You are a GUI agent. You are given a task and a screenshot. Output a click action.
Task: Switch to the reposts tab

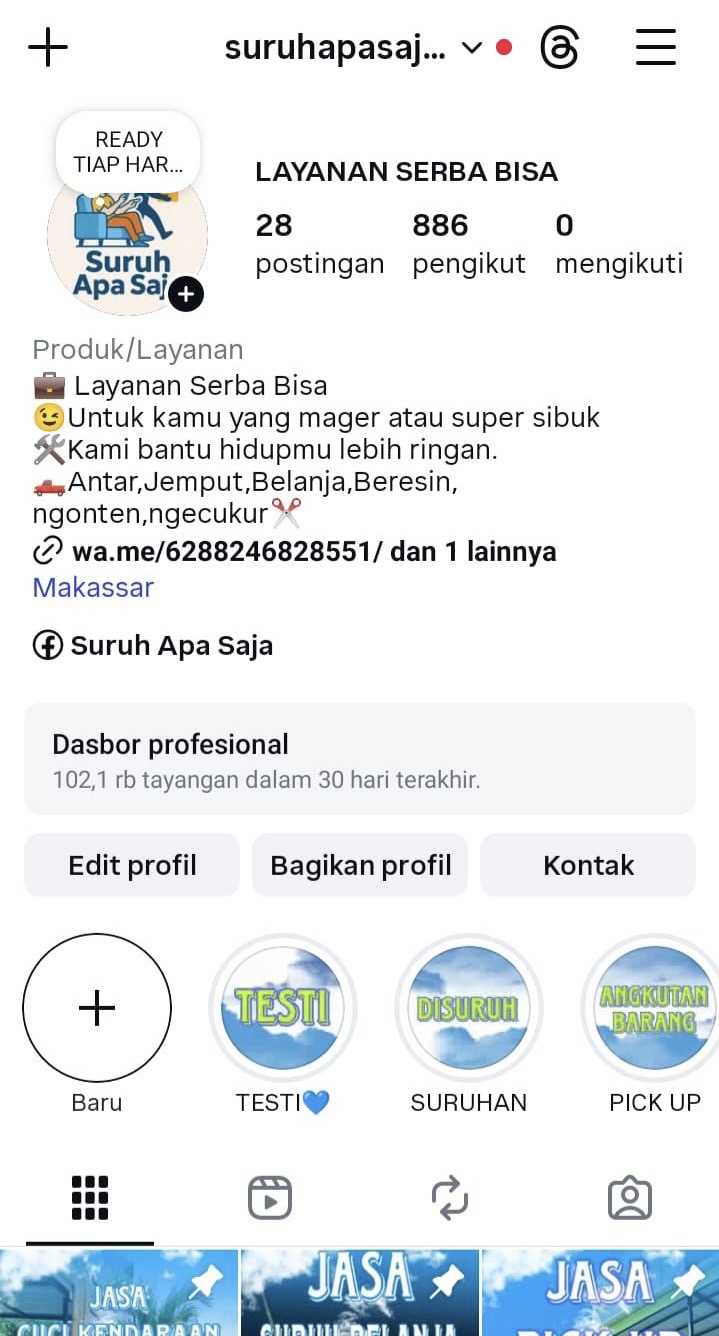pos(449,1198)
